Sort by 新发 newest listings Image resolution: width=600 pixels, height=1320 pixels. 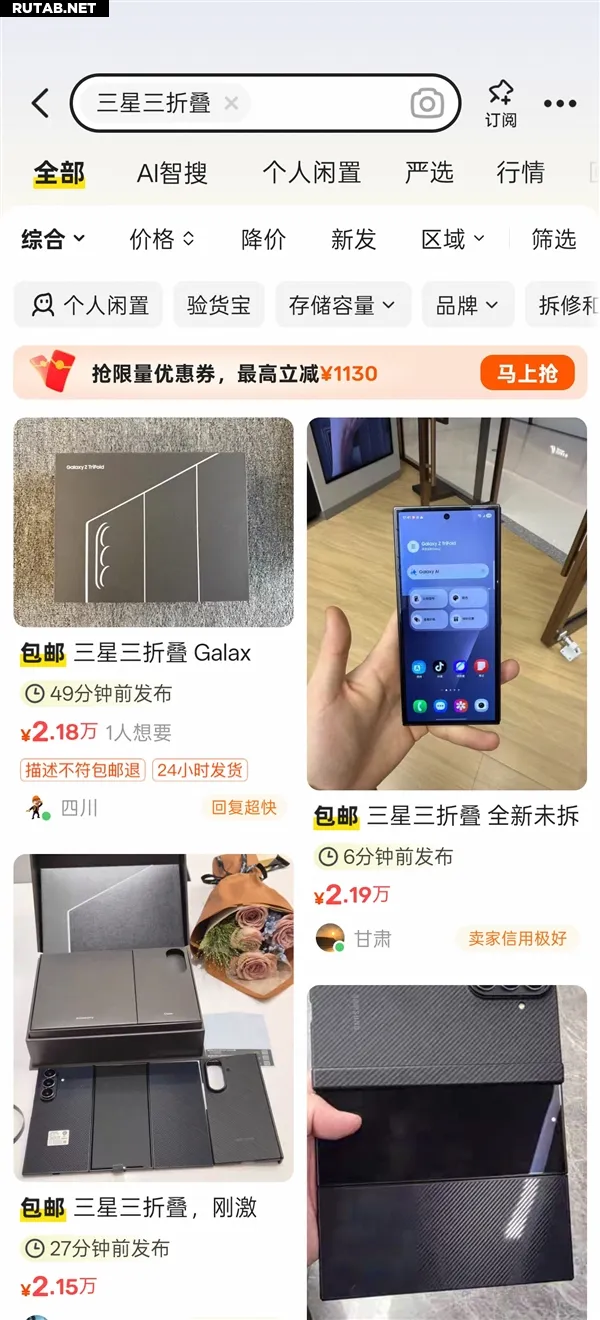point(353,239)
